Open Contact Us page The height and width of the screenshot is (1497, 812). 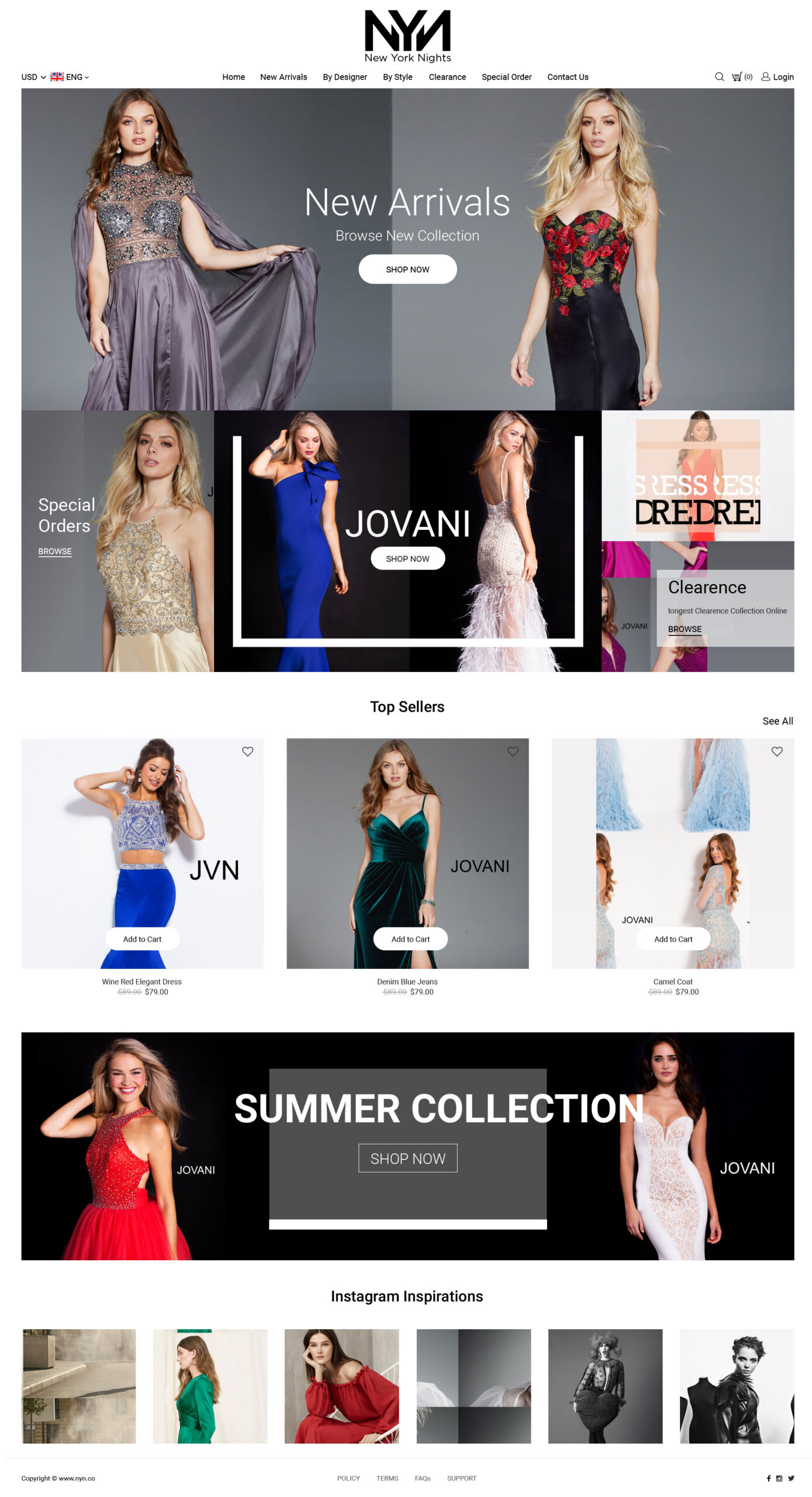[567, 77]
